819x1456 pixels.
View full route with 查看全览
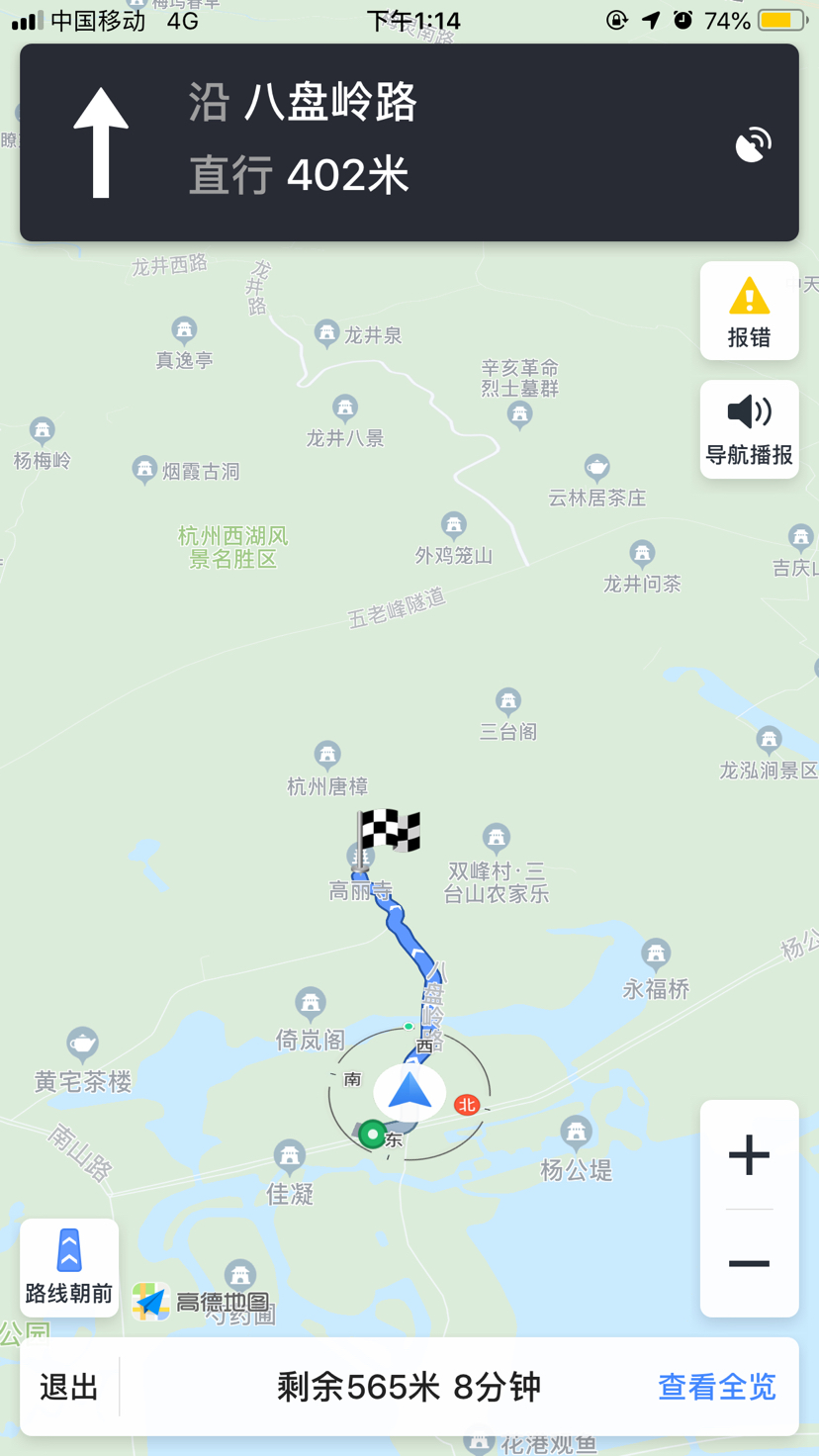pos(716,1387)
